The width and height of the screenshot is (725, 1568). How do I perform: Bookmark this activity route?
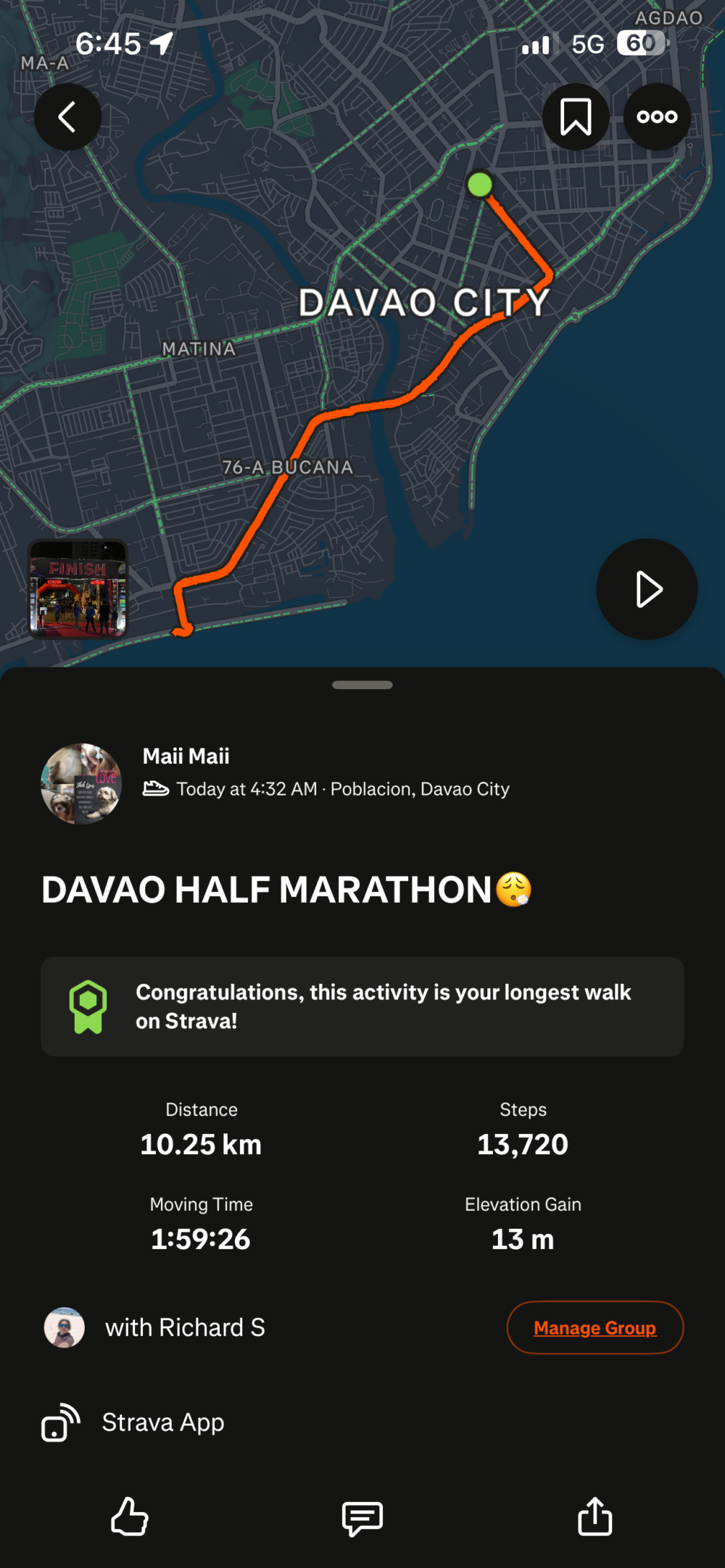click(x=576, y=117)
